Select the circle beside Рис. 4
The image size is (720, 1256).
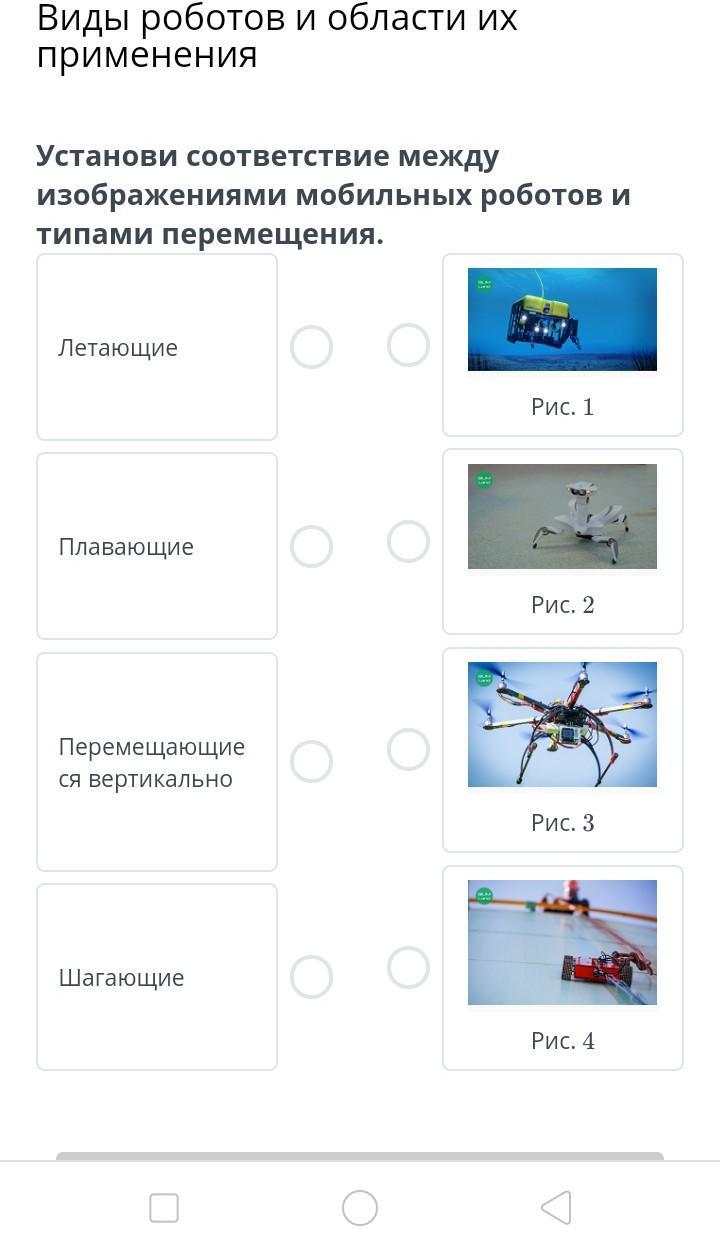408,967
